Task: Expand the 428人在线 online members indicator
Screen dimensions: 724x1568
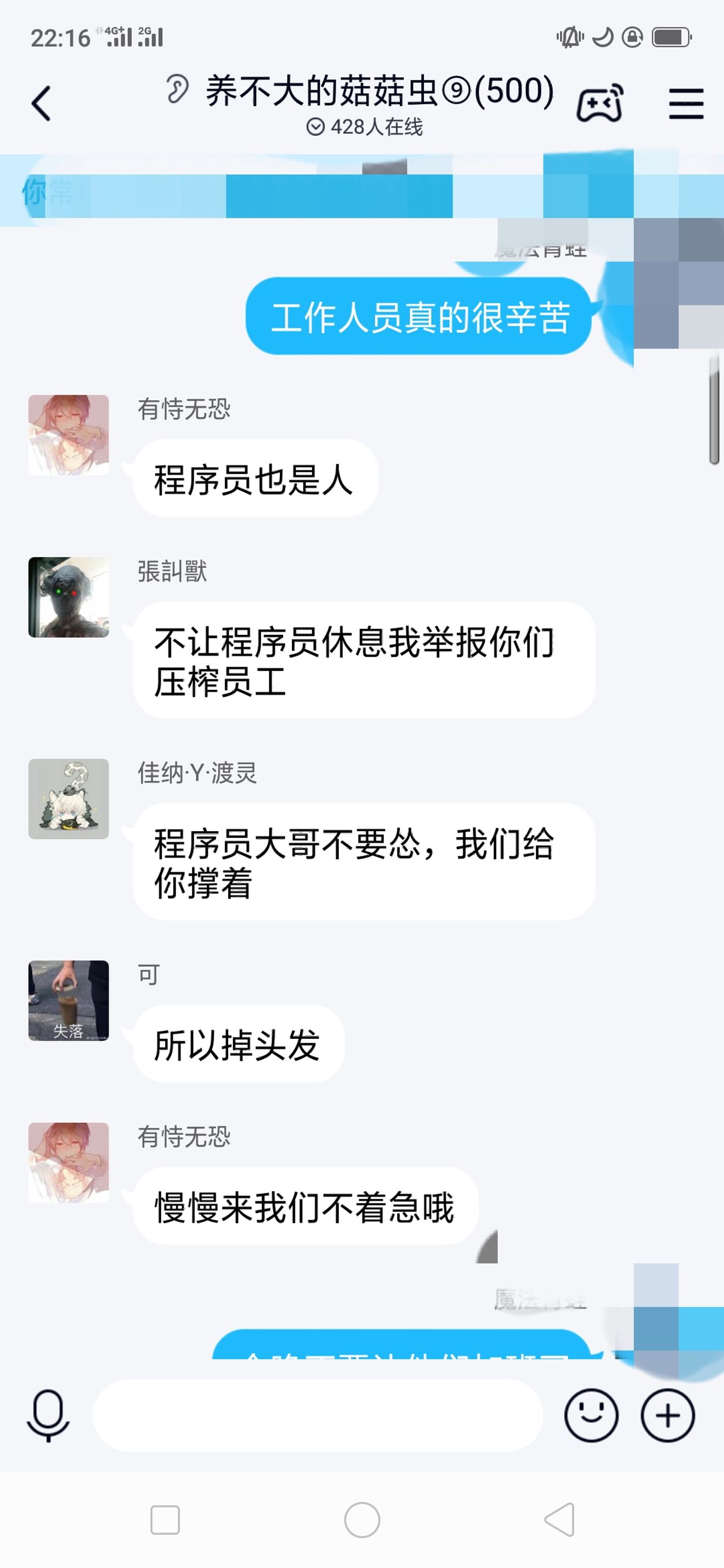Action: click(364, 127)
